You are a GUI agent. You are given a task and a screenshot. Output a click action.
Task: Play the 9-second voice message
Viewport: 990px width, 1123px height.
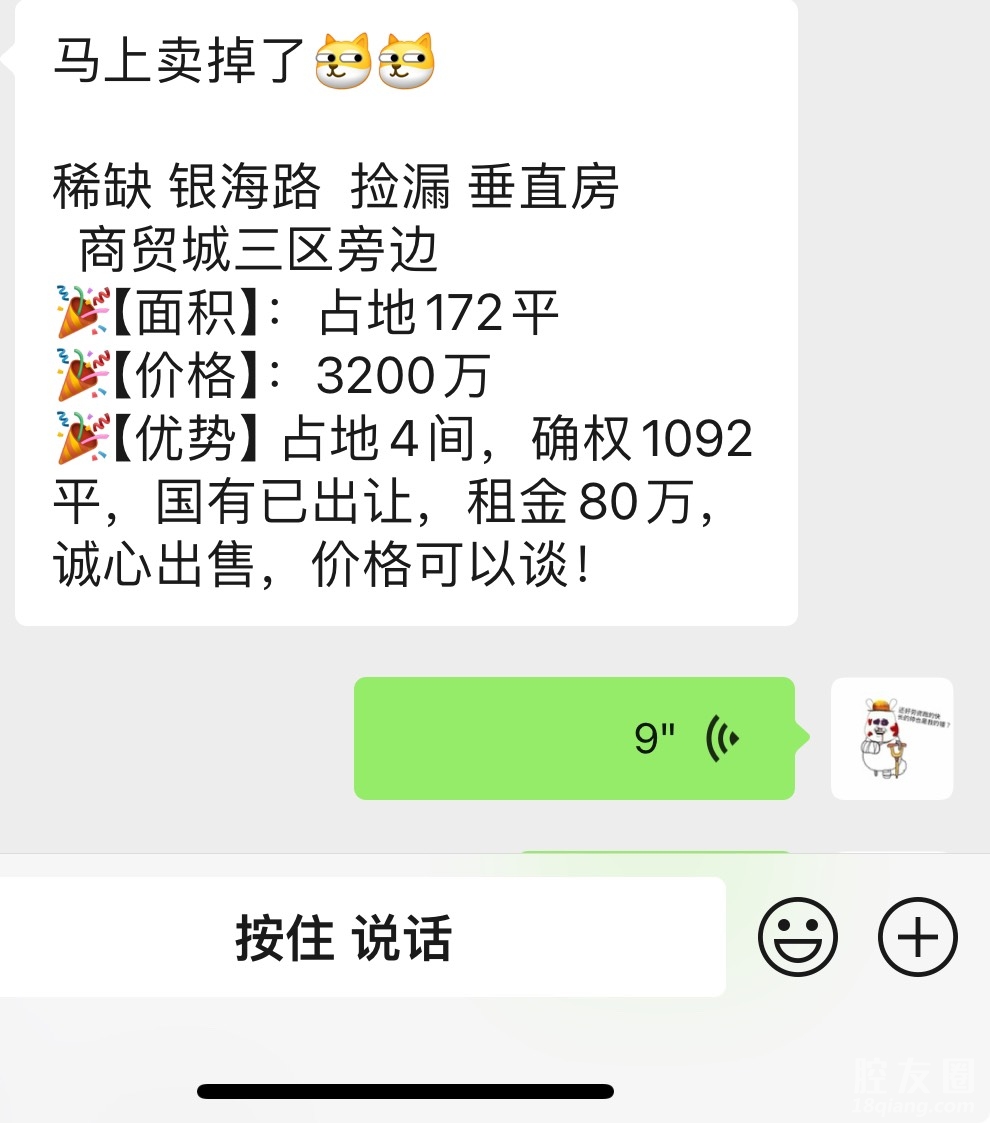click(574, 739)
